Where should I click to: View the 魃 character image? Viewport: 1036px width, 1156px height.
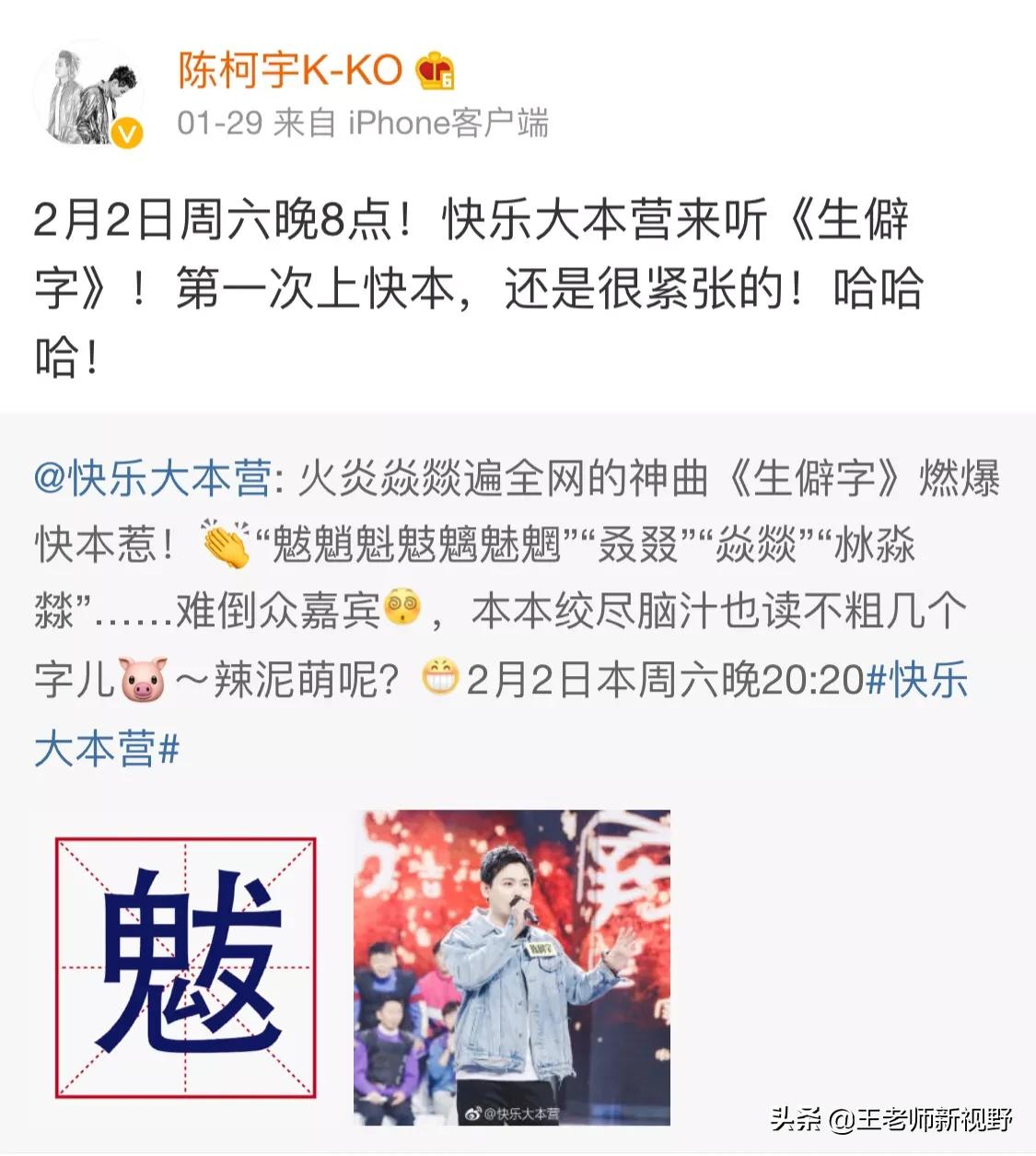(186, 967)
